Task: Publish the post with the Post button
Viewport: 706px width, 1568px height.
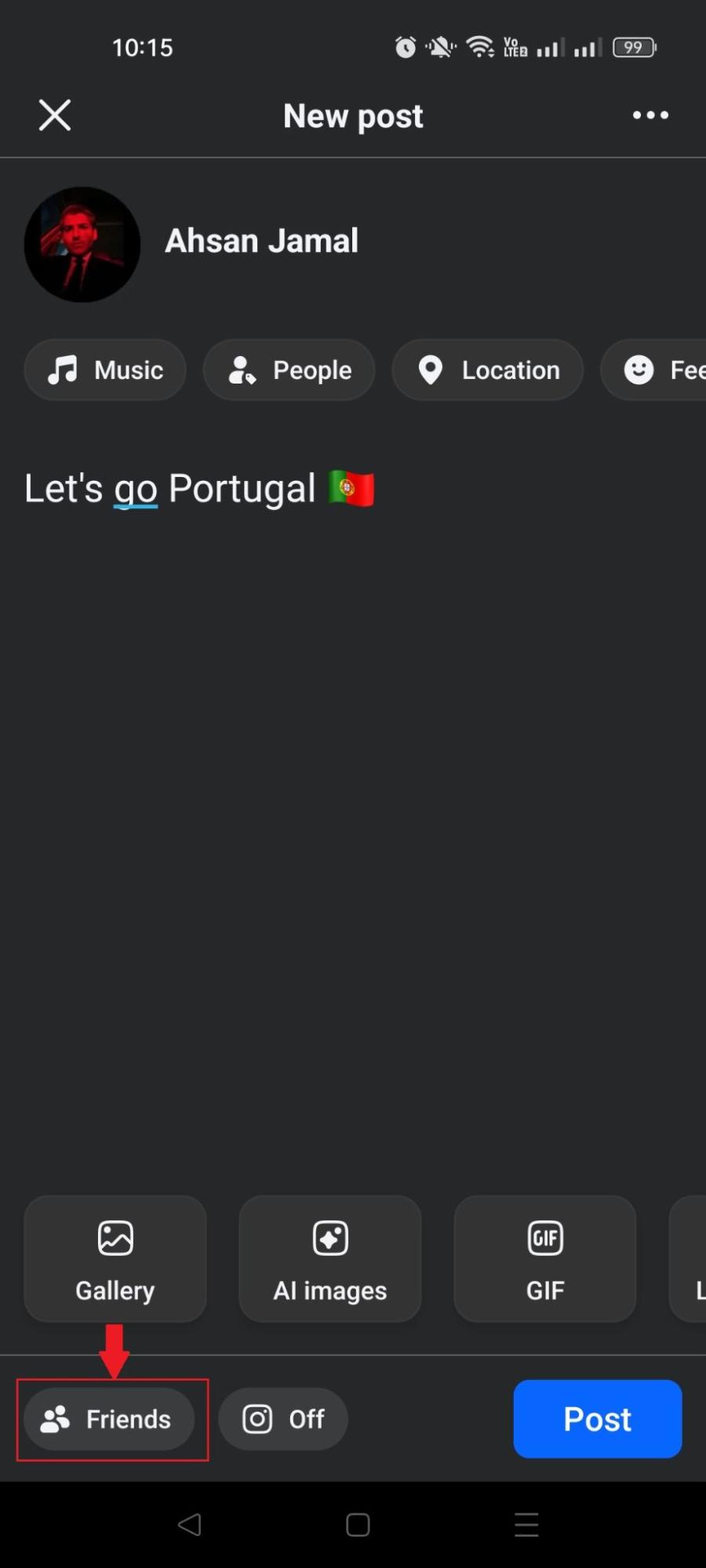Action: coord(597,1418)
